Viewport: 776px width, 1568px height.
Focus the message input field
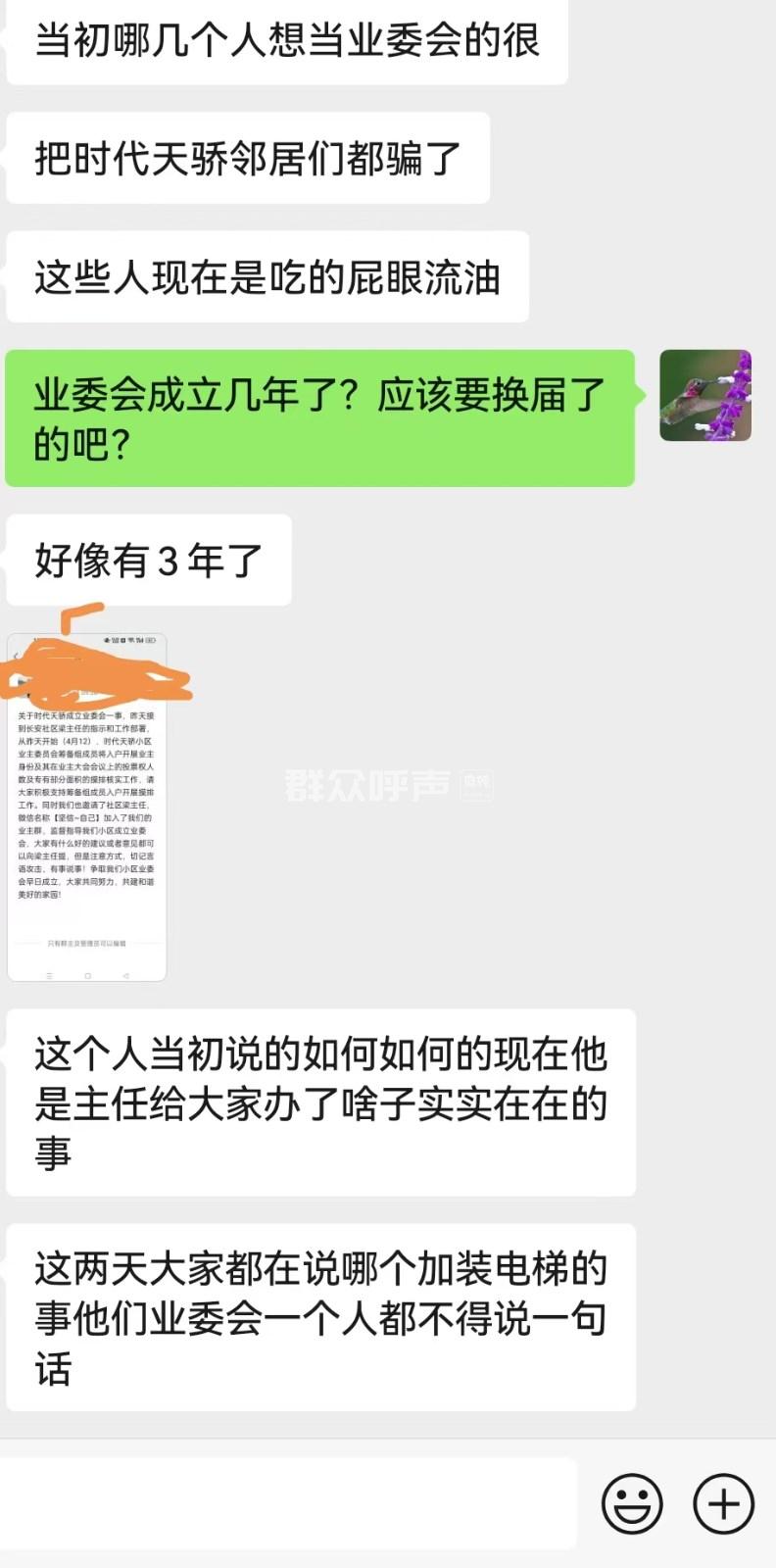pyautogui.click(x=289, y=1503)
